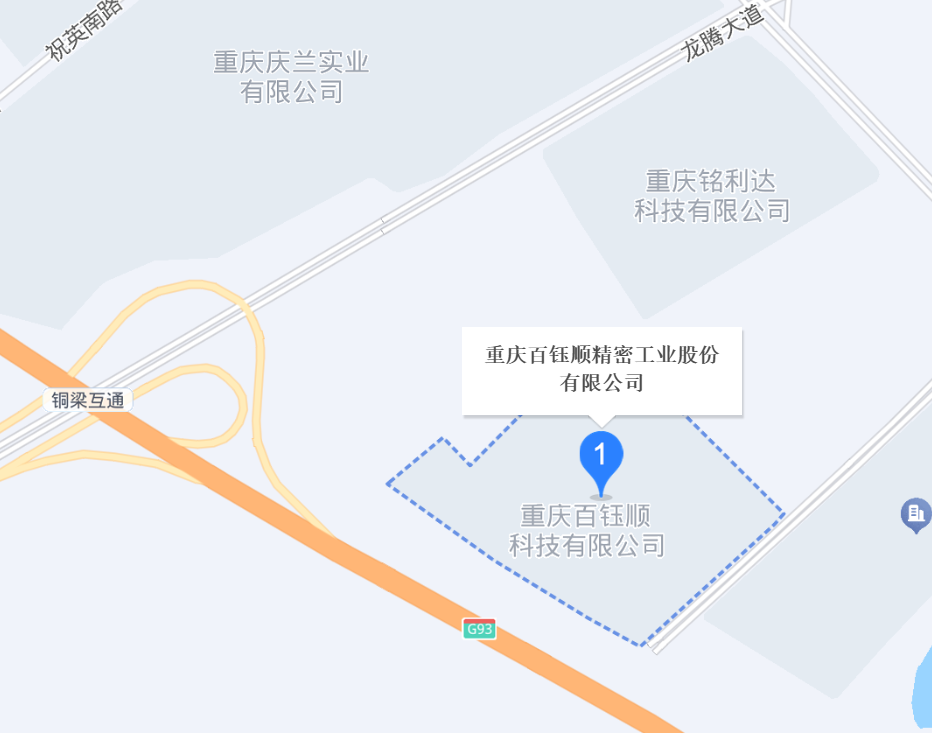Tap the building POI icon on the map

point(915,515)
